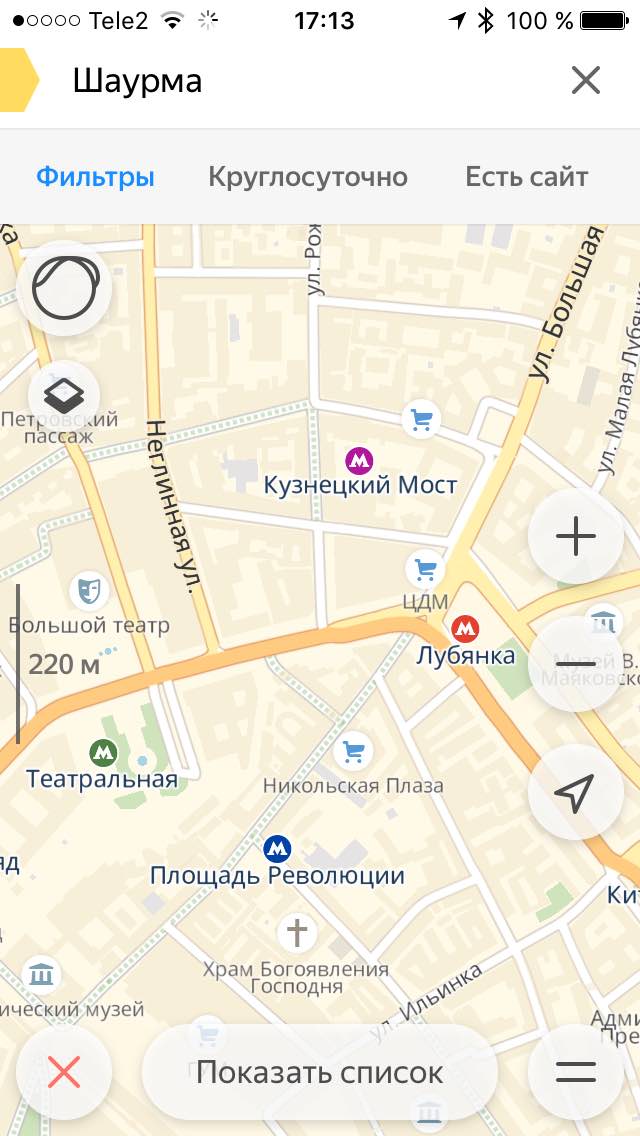The image size is (640, 1136).
Task: Tap the Большой театр theatre marker
Action: tap(89, 590)
